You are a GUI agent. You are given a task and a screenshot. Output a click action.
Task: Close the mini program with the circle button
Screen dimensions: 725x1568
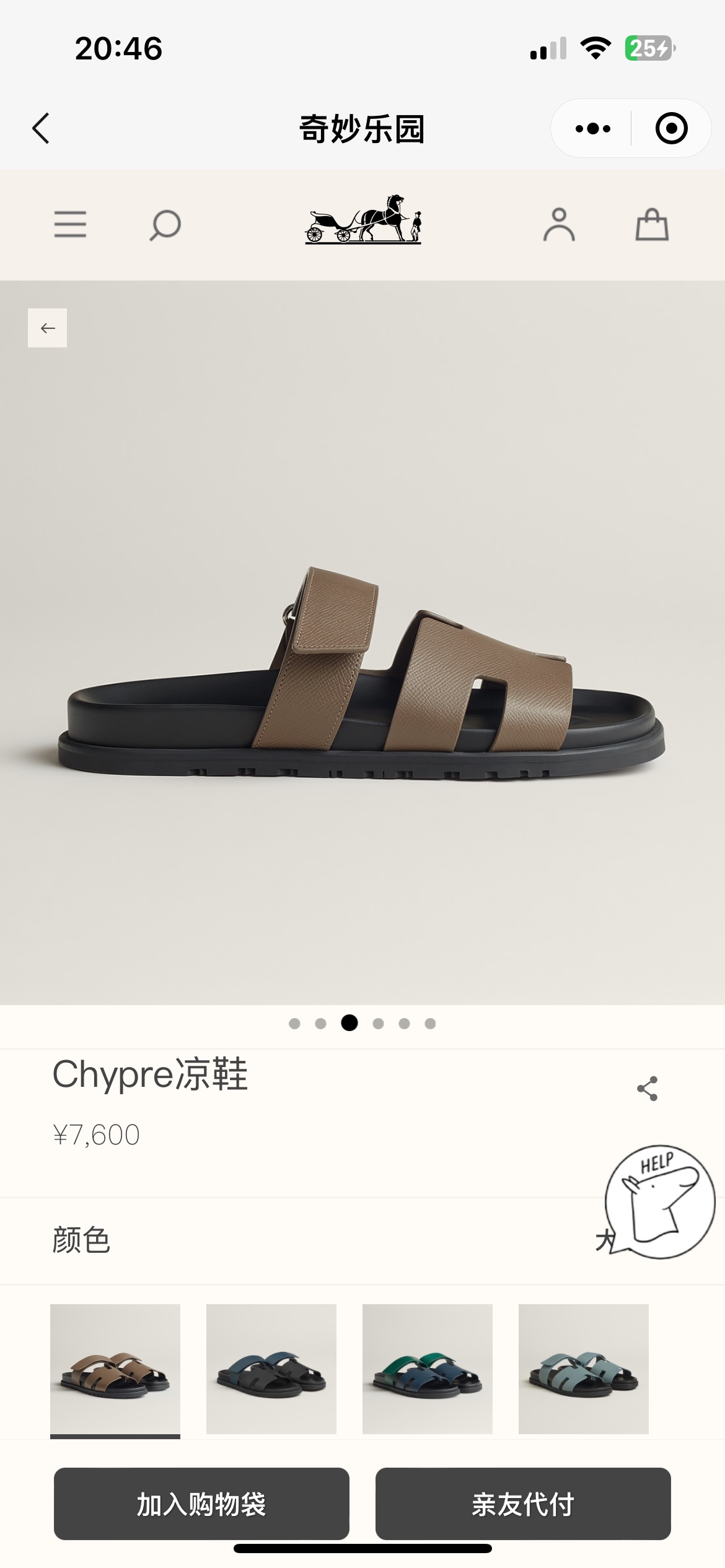click(x=671, y=129)
